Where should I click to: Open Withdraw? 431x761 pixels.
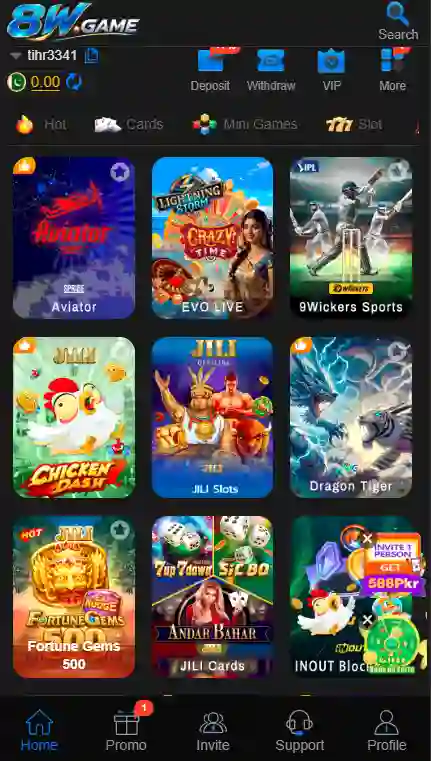click(x=271, y=69)
